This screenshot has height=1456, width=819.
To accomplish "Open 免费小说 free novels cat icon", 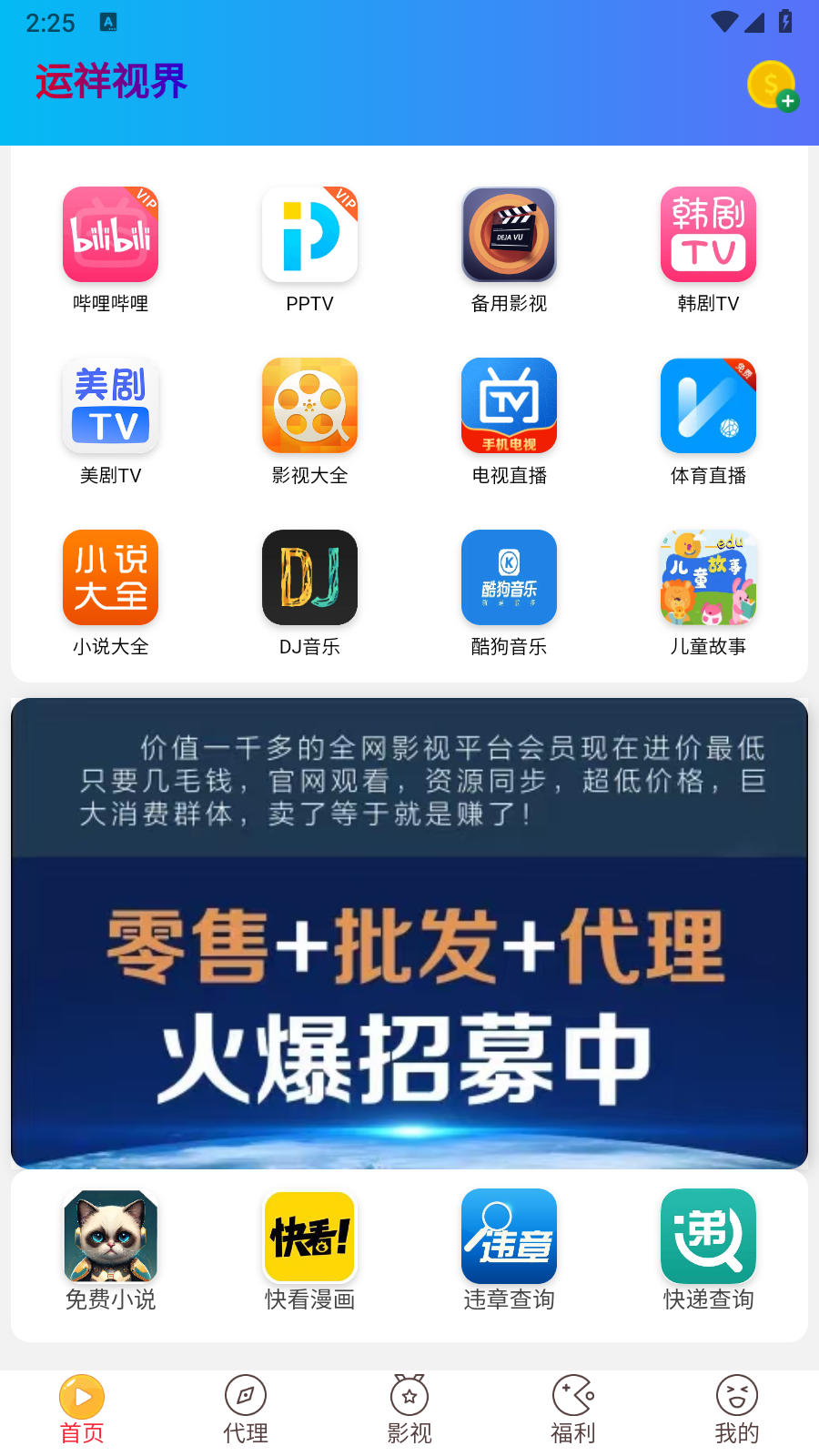I will point(110,1236).
